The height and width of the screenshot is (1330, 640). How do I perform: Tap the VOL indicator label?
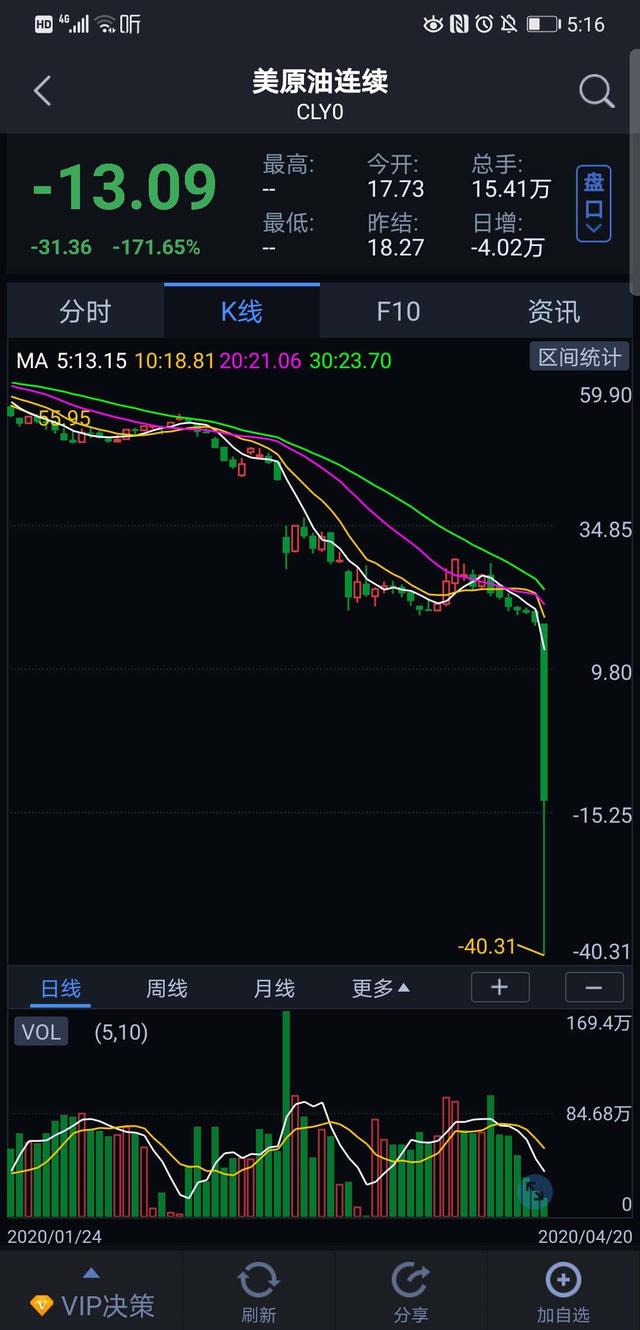(x=41, y=1032)
